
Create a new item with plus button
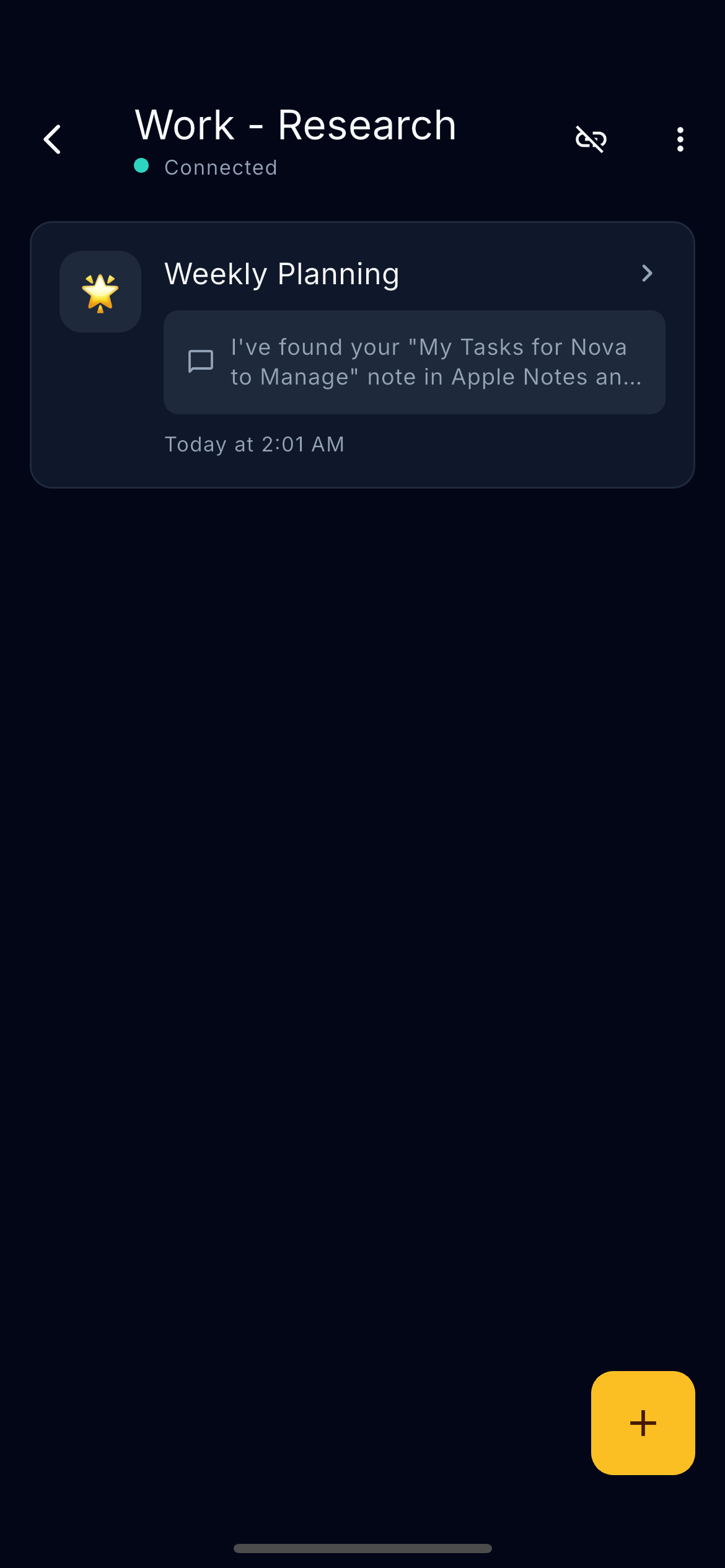pos(643,1422)
